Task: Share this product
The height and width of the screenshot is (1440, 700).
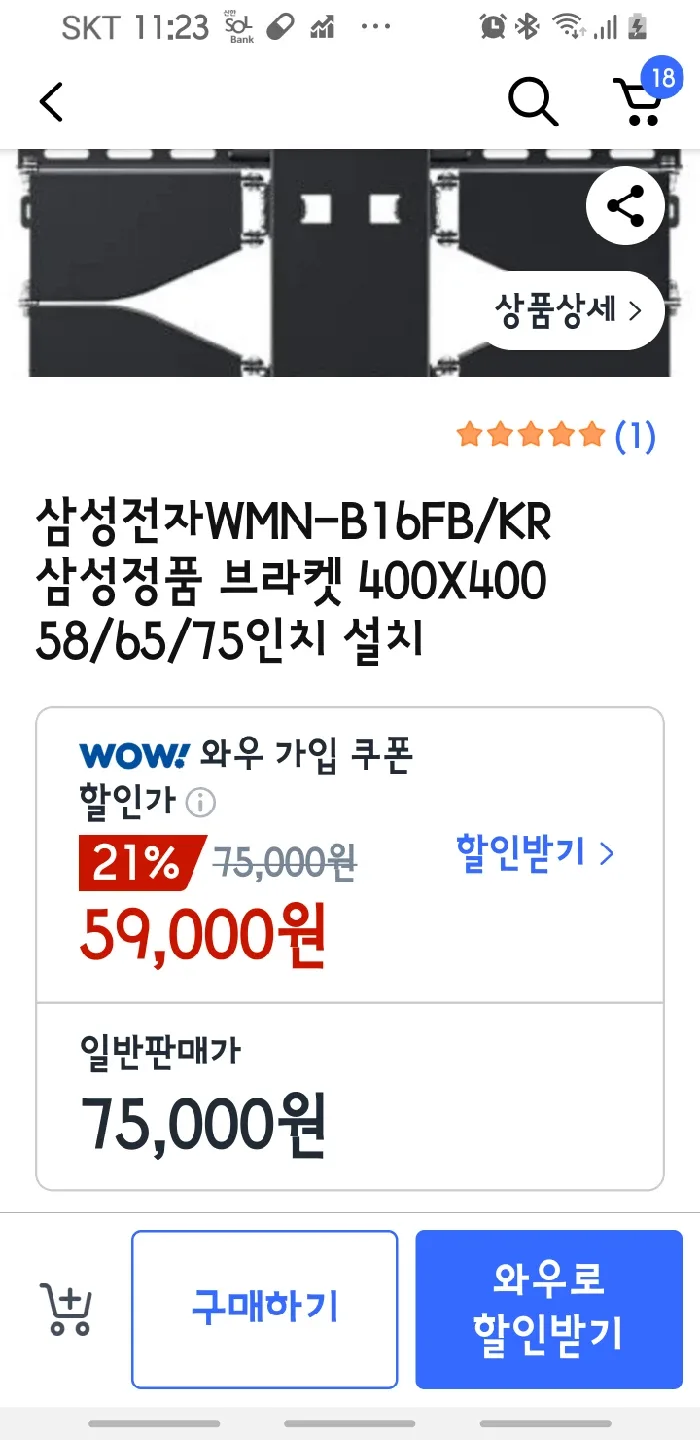Action: coord(625,207)
